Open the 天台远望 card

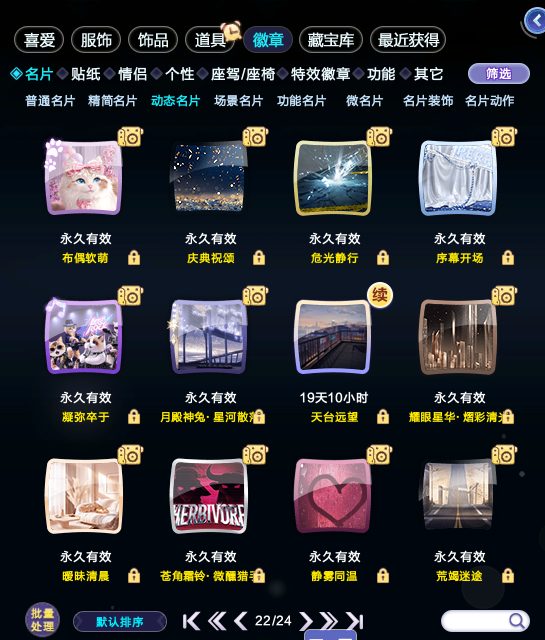333,337
